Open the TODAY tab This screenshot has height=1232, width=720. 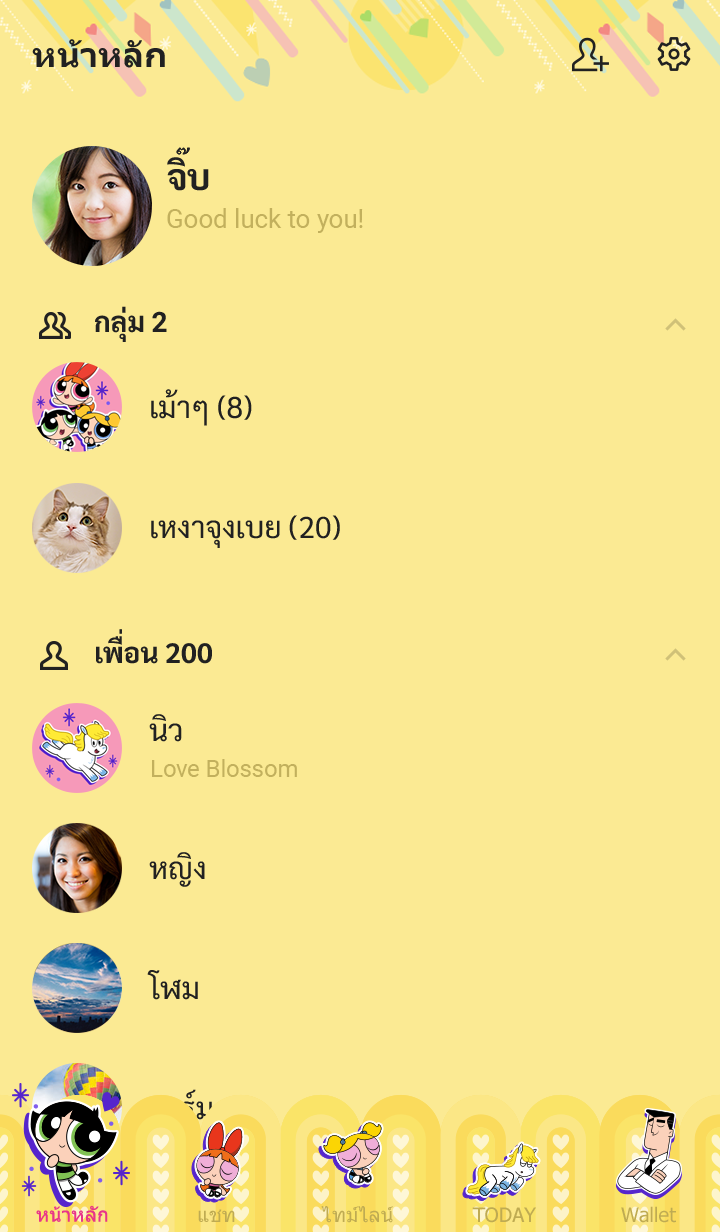pyautogui.click(x=504, y=1180)
